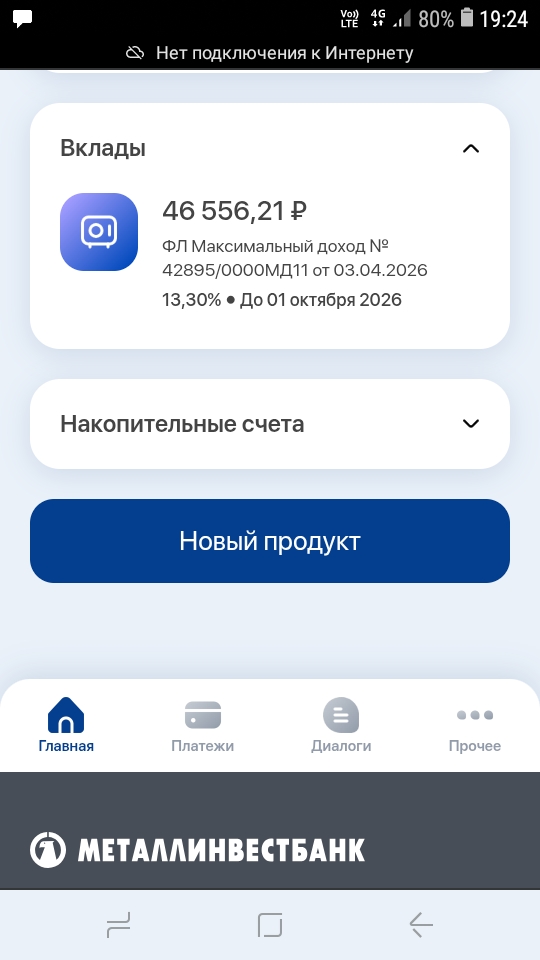Tap the system back button
The height and width of the screenshot is (960, 540).
point(421,924)
